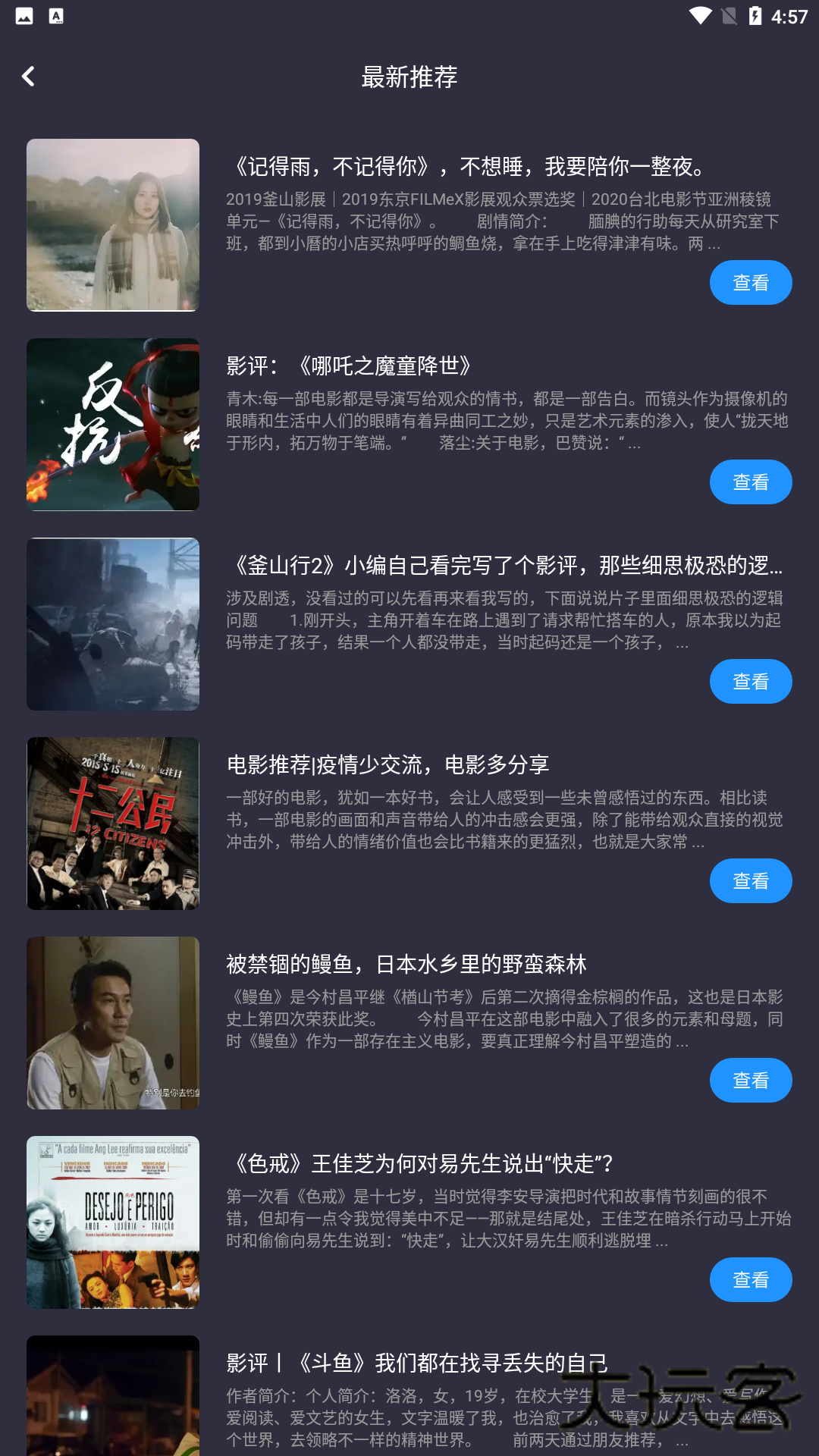
Task: Tap the leftmost gallery icon in status bar
Action: [x=24, y=14]
